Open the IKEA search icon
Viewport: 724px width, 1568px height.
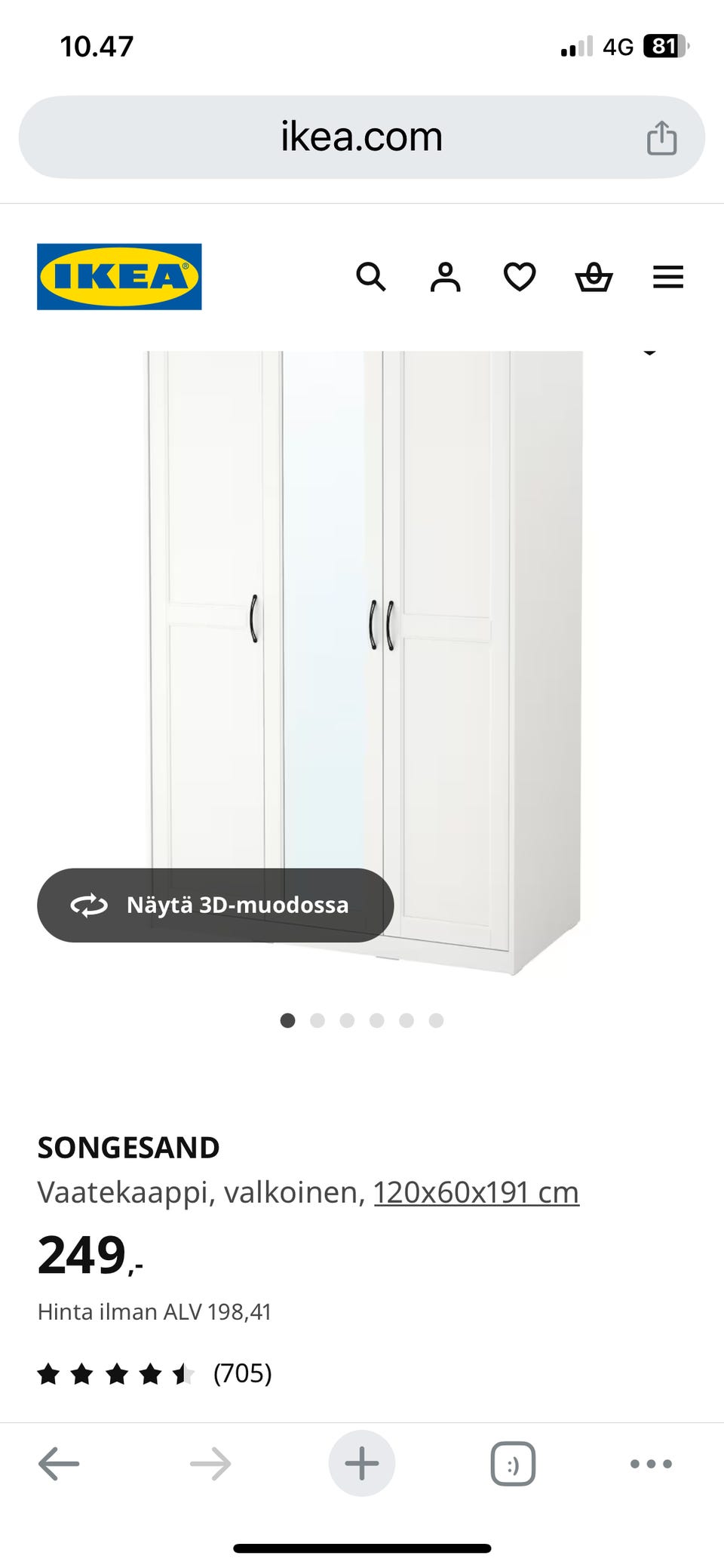[x=370, y=277]
